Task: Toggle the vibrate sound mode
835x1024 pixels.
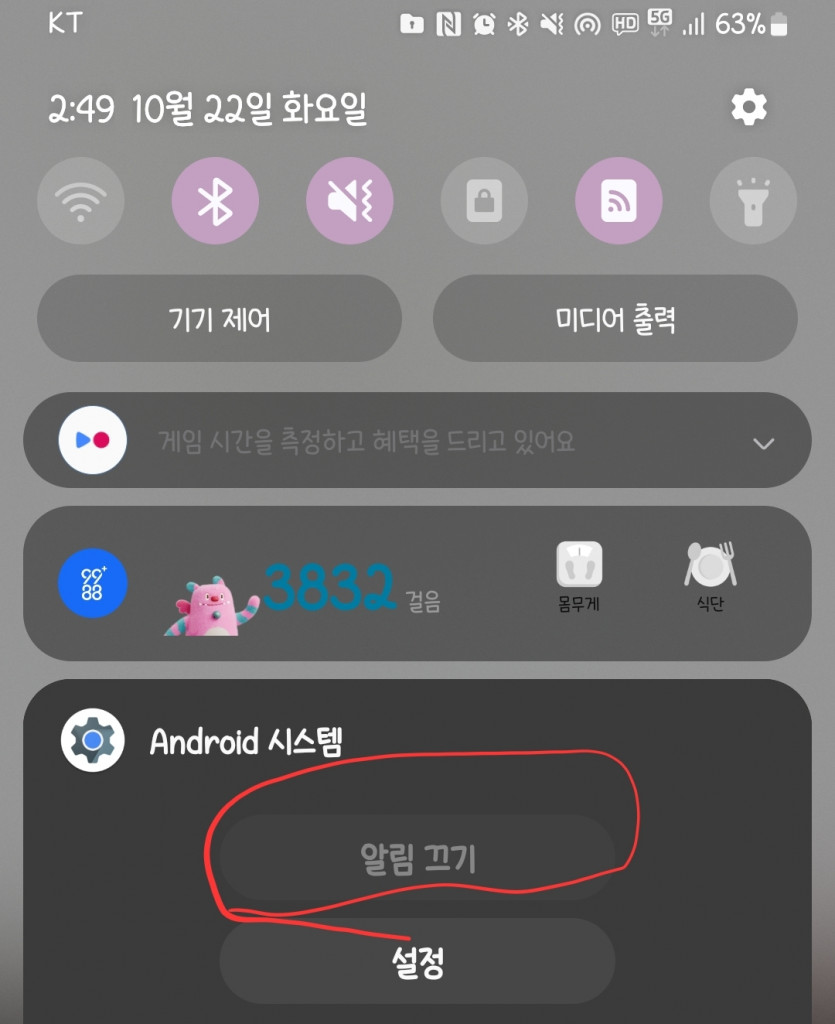Action: pyautogui.click(x=349, y=201)
